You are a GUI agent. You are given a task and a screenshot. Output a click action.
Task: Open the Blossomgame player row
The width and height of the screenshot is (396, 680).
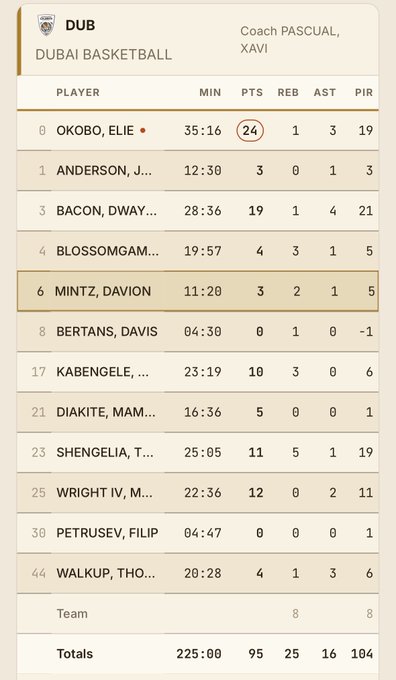coord(198,251)
